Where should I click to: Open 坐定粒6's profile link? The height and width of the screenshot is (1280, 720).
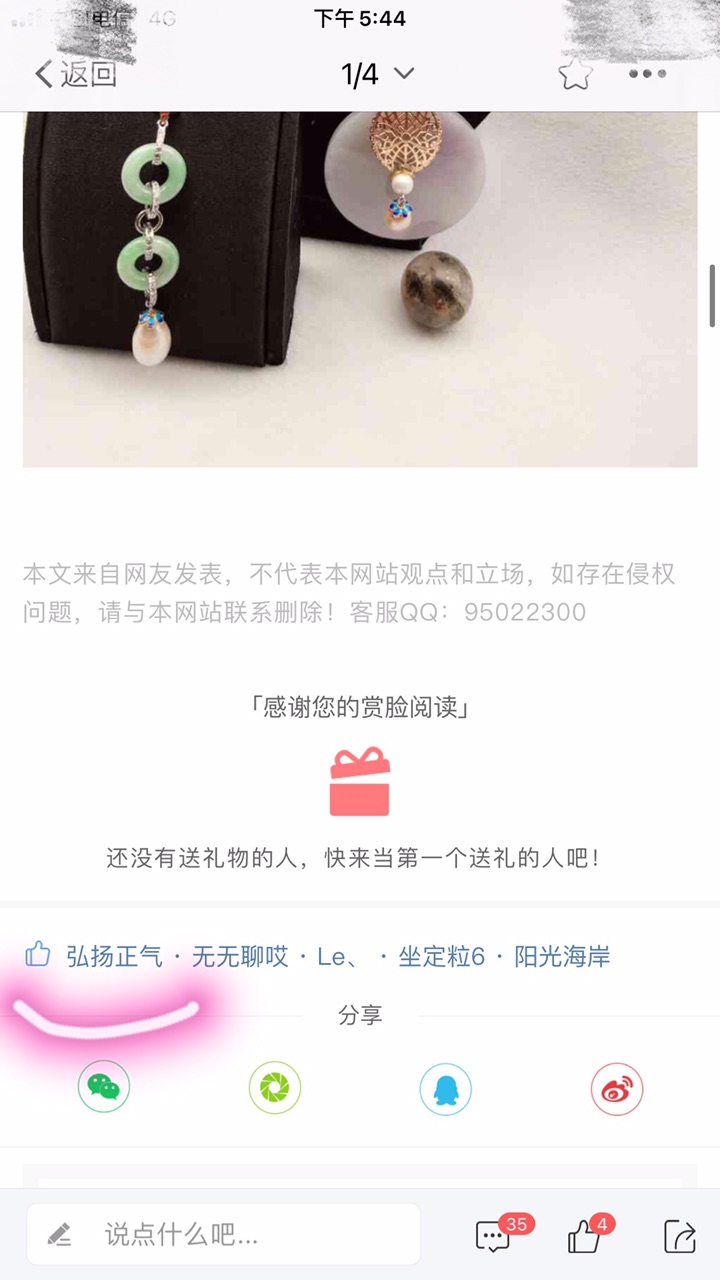pyautogui.click(x=441, y=956)
